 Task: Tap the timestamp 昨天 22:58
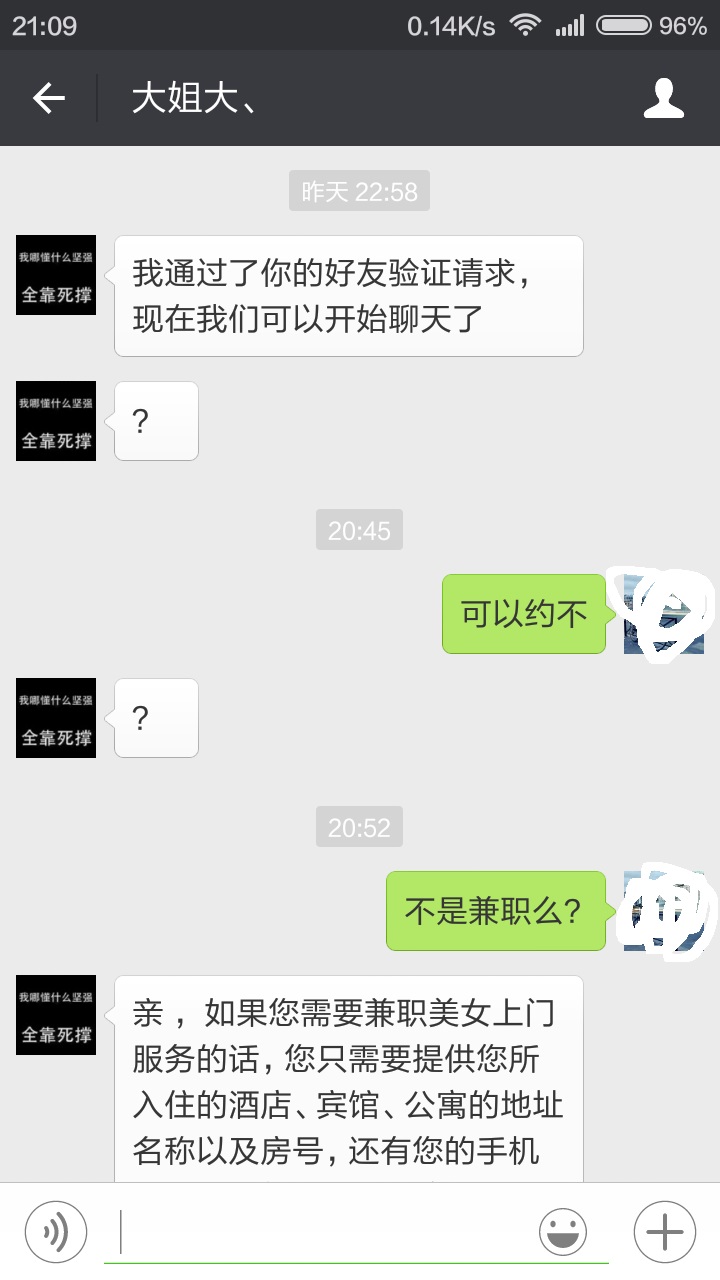pos(359,190)
